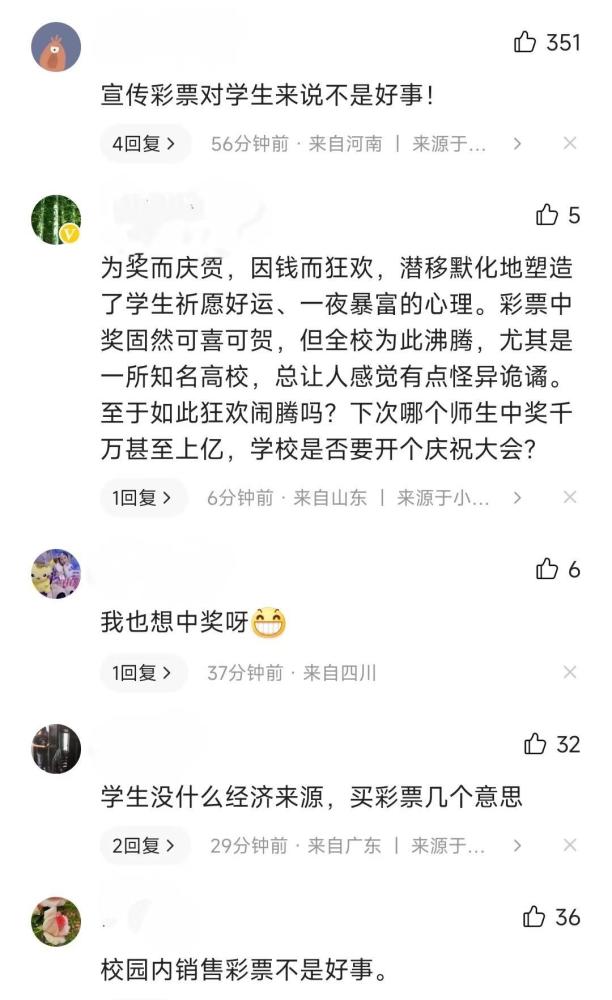Open 1回复 under the 四川 comment
The width and height of the screenshot is (612, 1000).
[x=143, y=673]
